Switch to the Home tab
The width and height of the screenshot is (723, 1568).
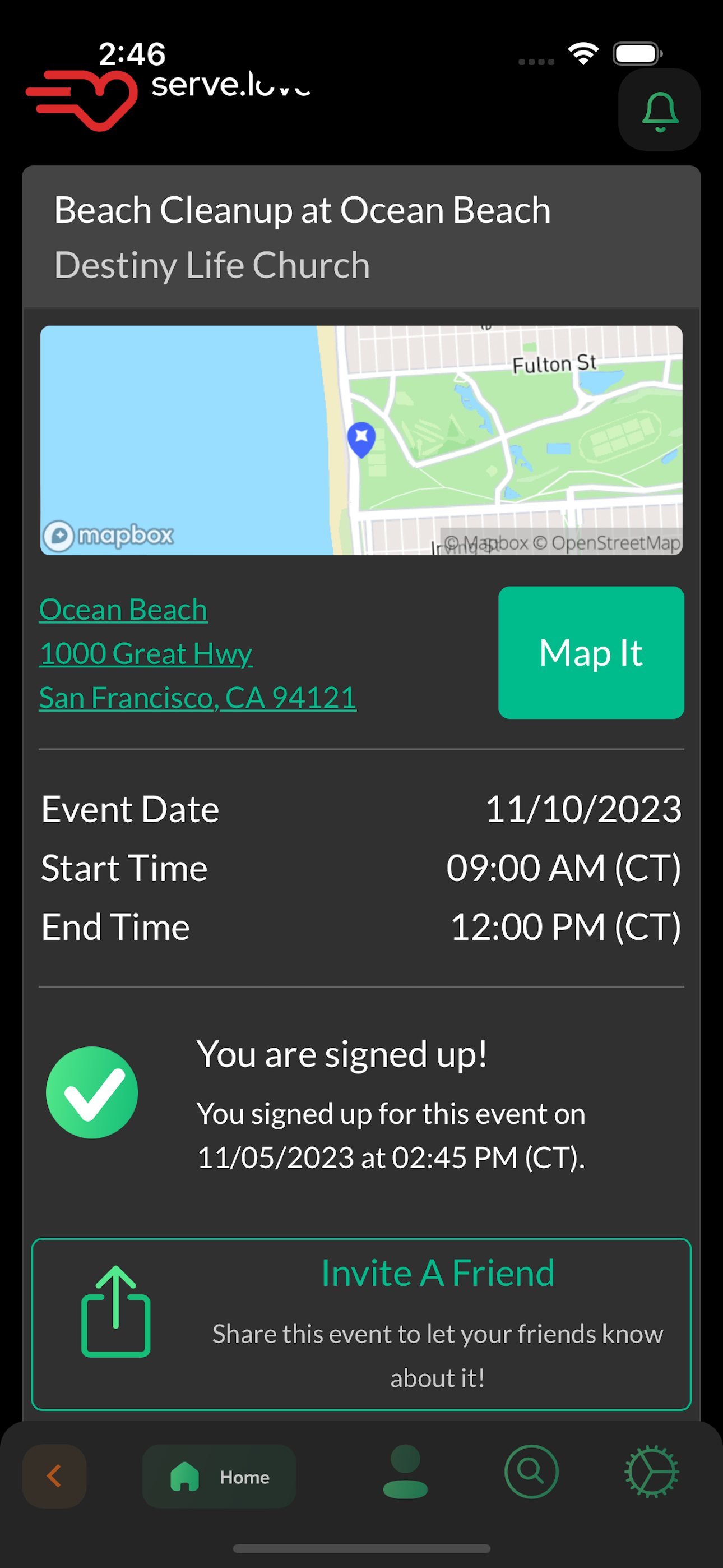point(219,1476)
